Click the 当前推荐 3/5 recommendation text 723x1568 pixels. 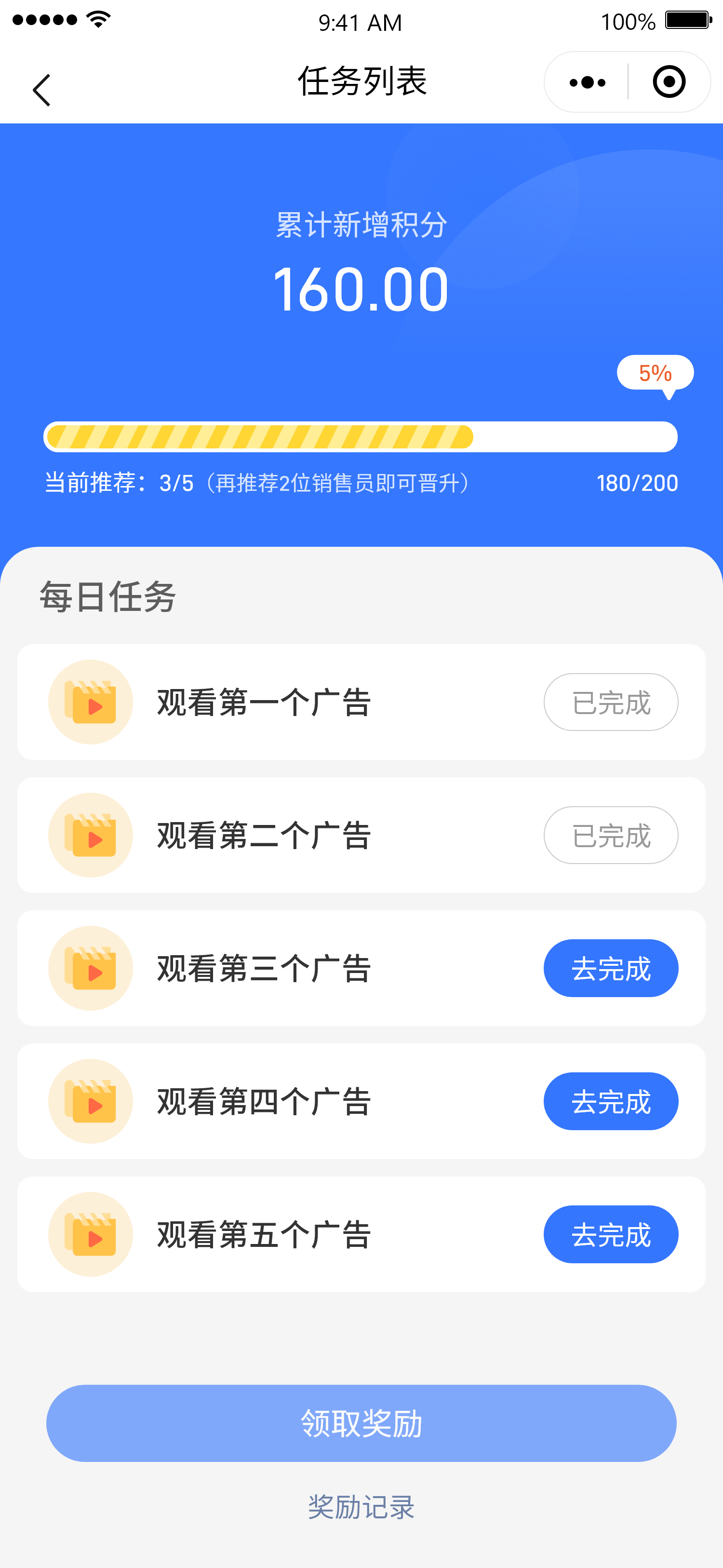click(258, 482)
